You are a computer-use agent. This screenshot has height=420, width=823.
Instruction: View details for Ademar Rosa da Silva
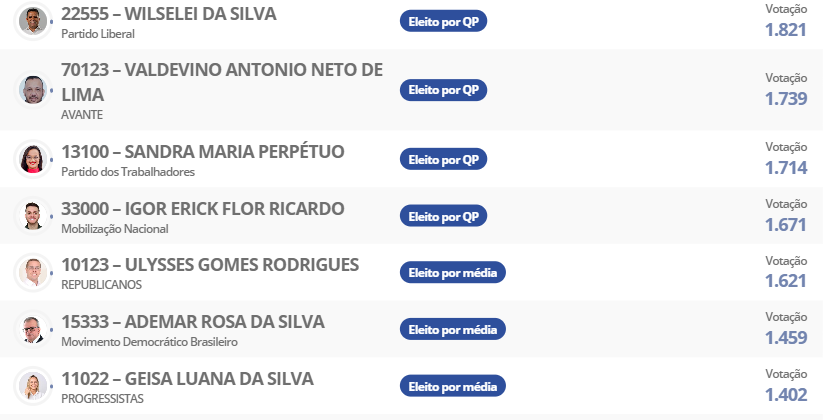(x=192, y=322)
